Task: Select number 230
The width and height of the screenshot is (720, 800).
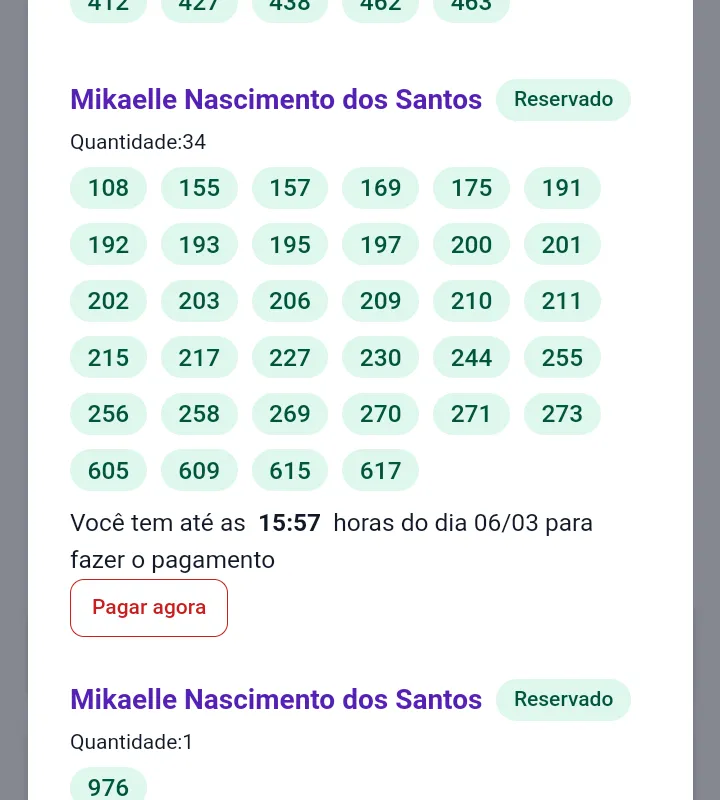Action: 380,357
